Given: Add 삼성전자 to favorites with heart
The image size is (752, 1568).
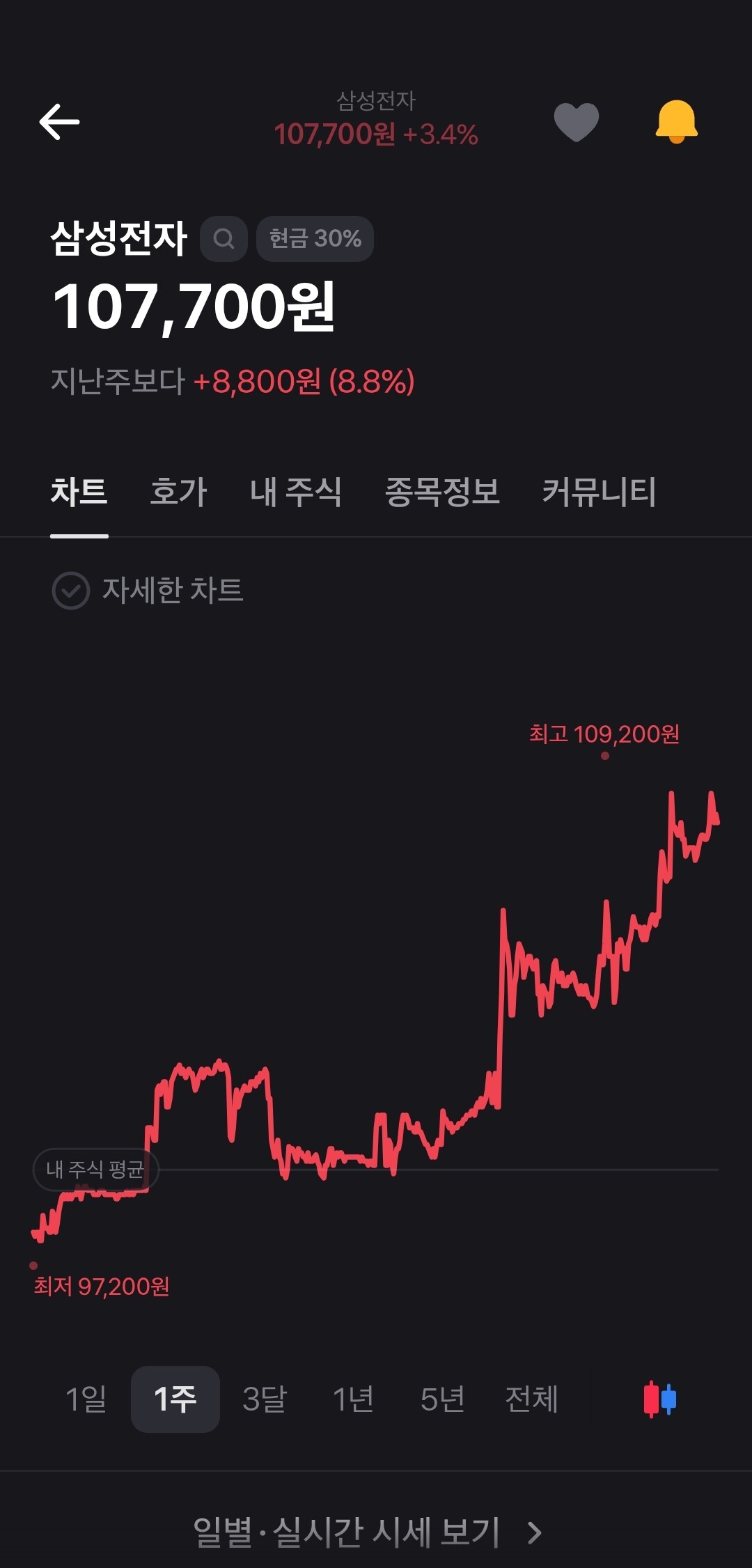Looking at the screenshot, I should pos(576,122).
